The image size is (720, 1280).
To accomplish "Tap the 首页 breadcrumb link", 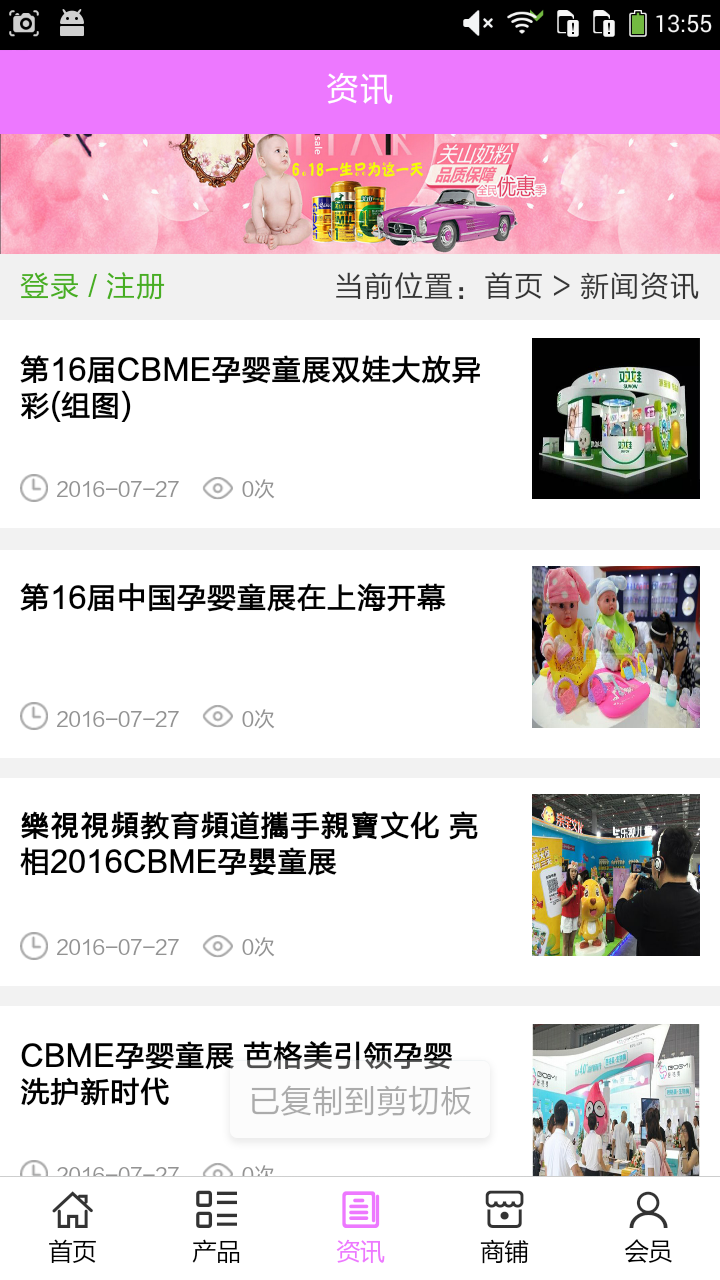I will [513, 287].
